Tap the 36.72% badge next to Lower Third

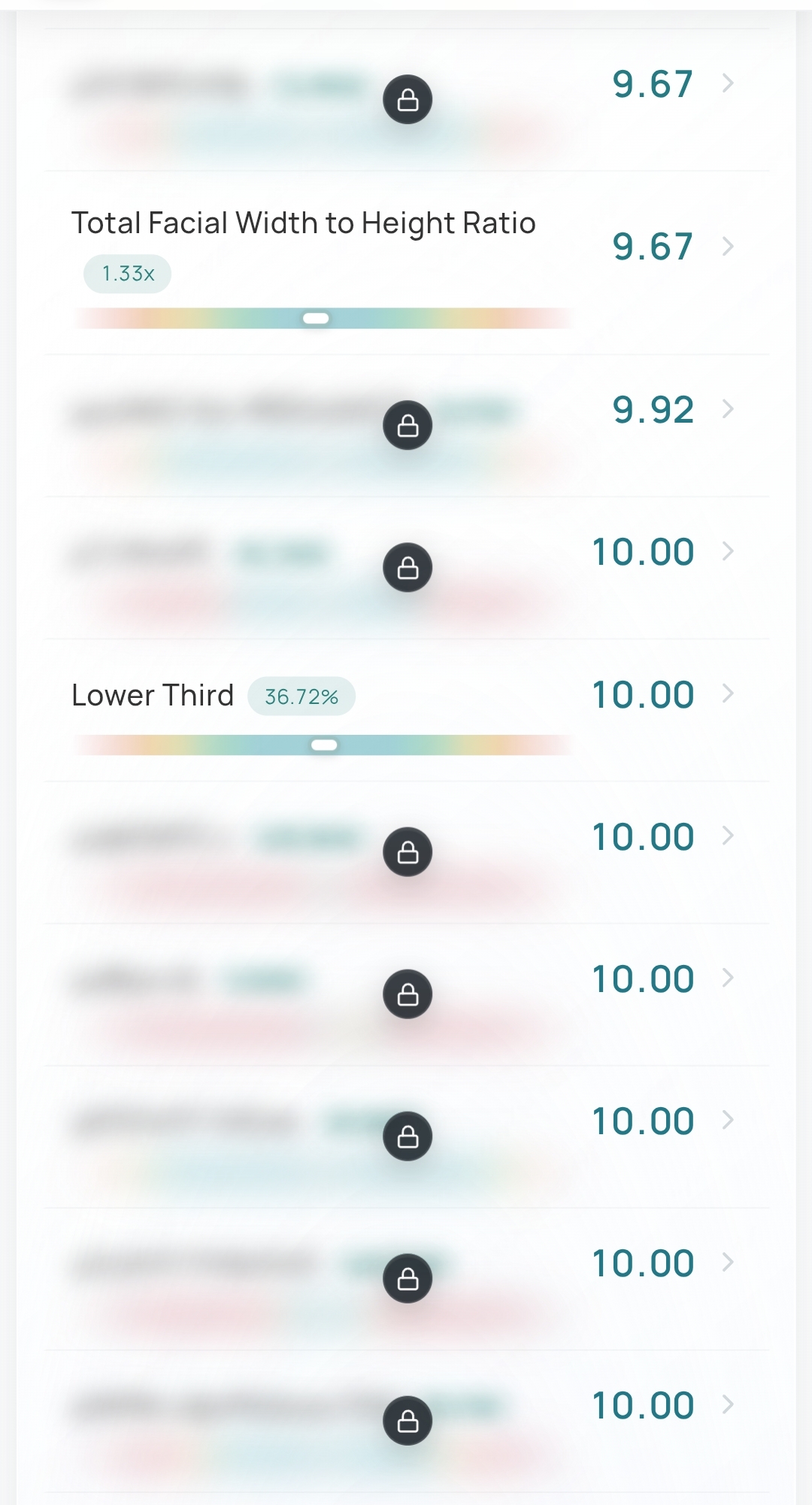tap(301, 696)
